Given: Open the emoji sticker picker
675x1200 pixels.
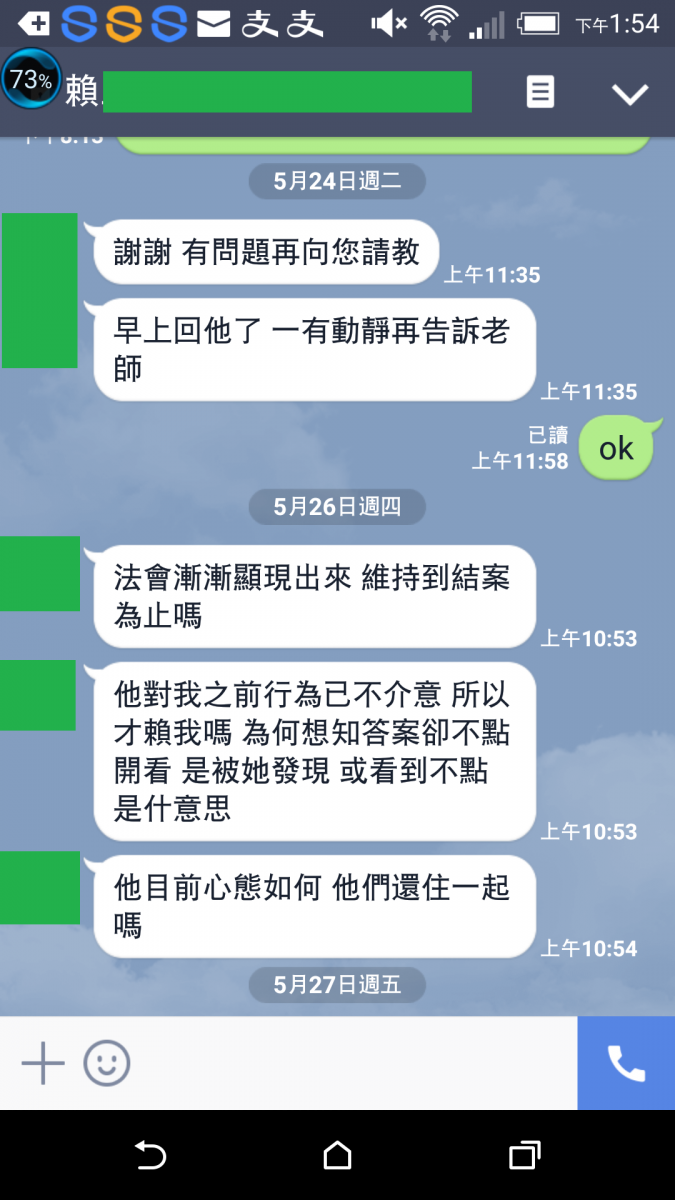Looking at the screenshot, I should click(x=107, y=1063).
